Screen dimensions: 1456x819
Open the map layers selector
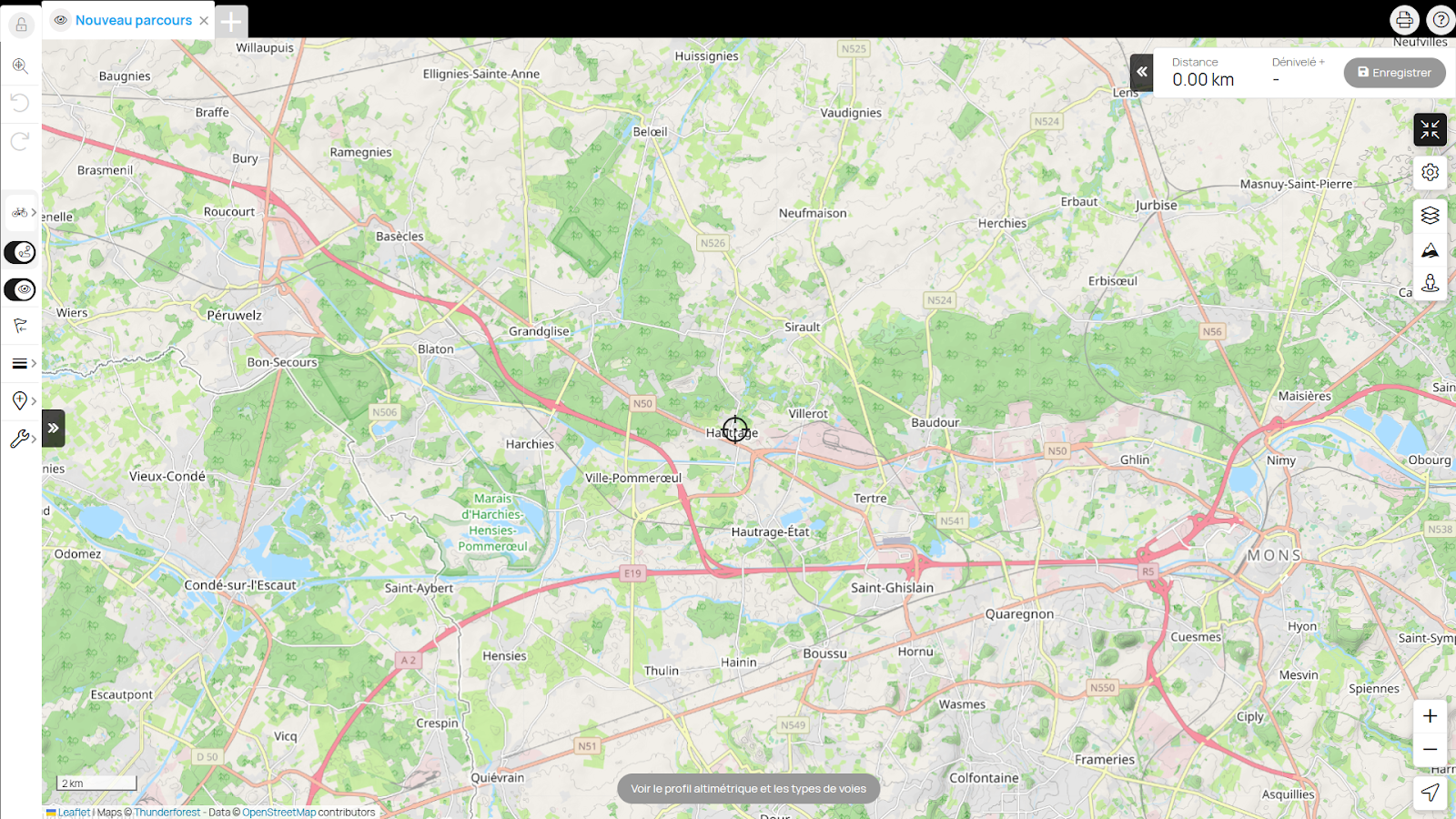pyautogui.click(x=1430, y=215)
